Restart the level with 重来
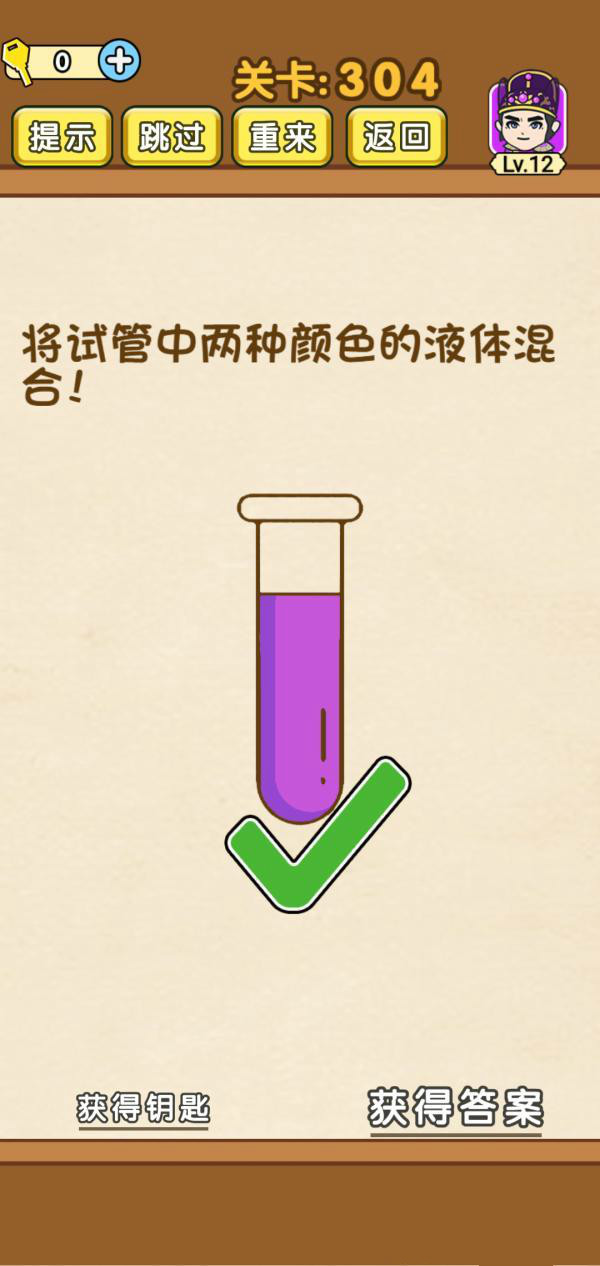This screenshot has height=1266, width=600. [282, 136]
